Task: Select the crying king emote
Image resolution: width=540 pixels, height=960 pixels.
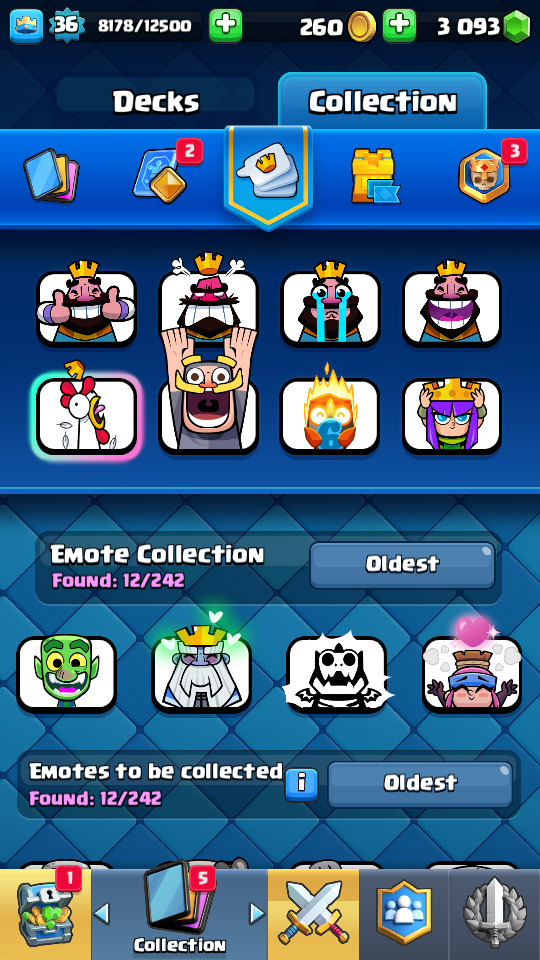Action: point(331,306)
